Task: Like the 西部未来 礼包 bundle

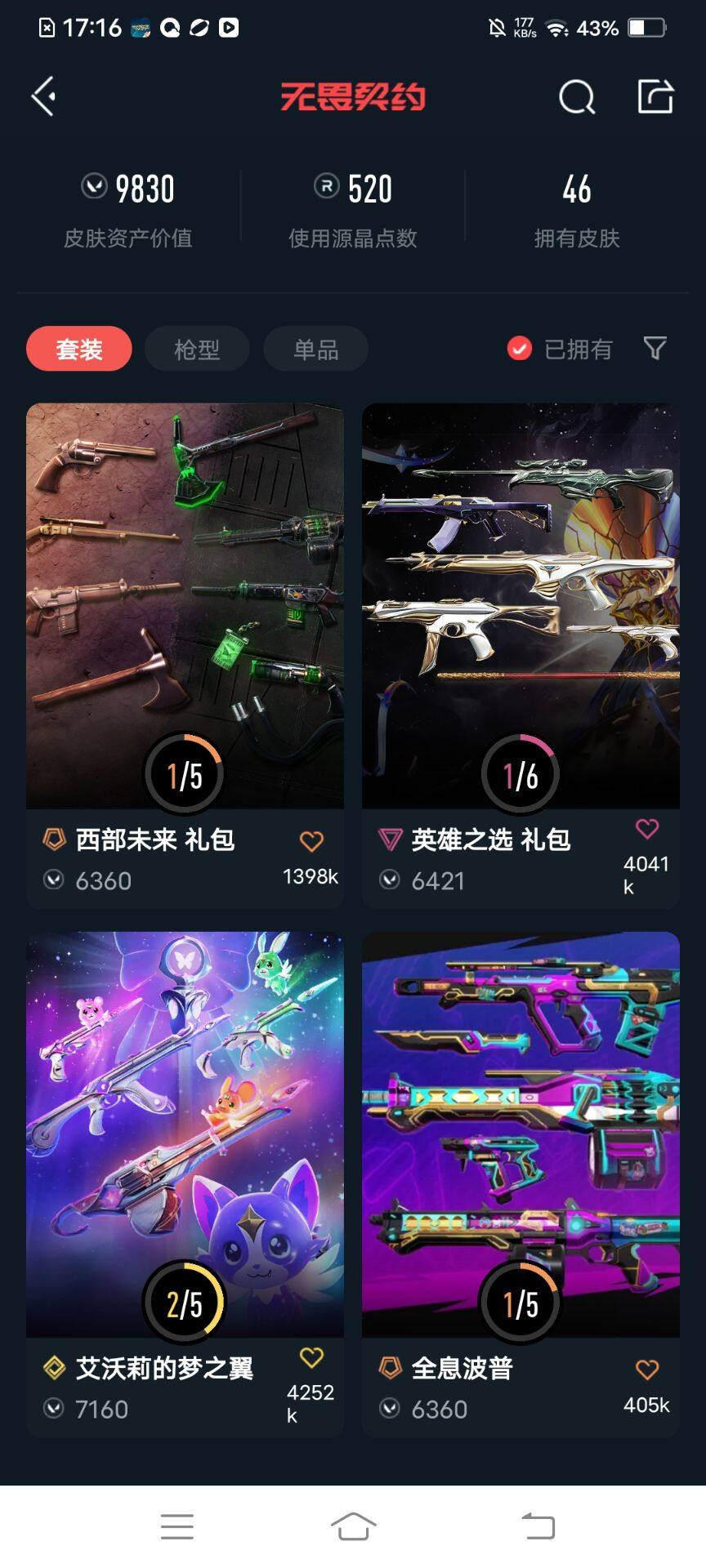Action: point(311,841)
